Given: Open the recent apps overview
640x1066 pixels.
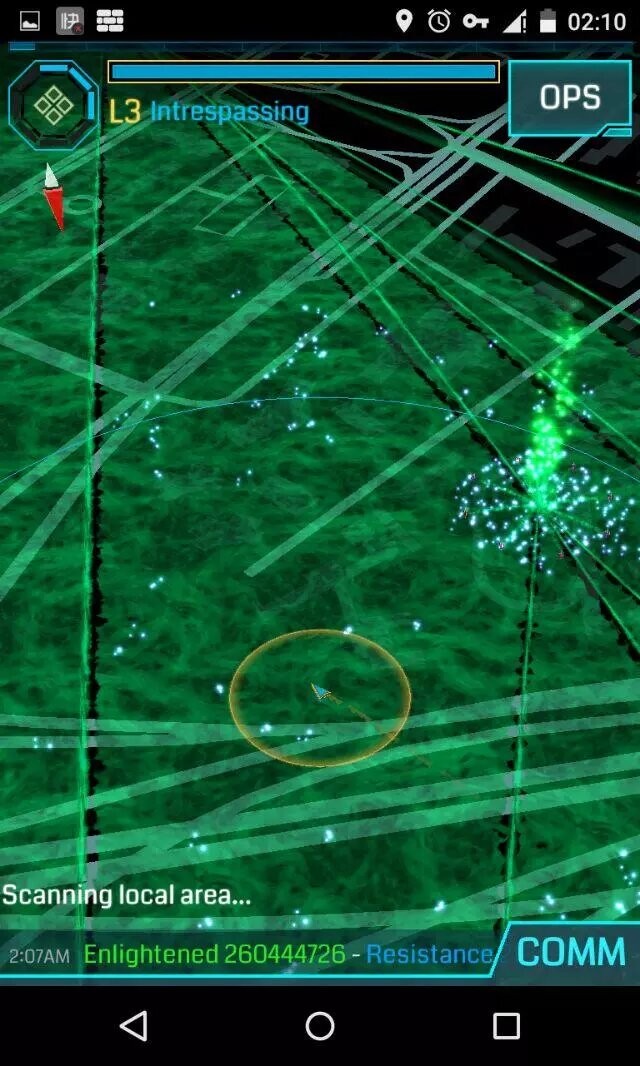Looking at the screenshot, I should 506,1025.
